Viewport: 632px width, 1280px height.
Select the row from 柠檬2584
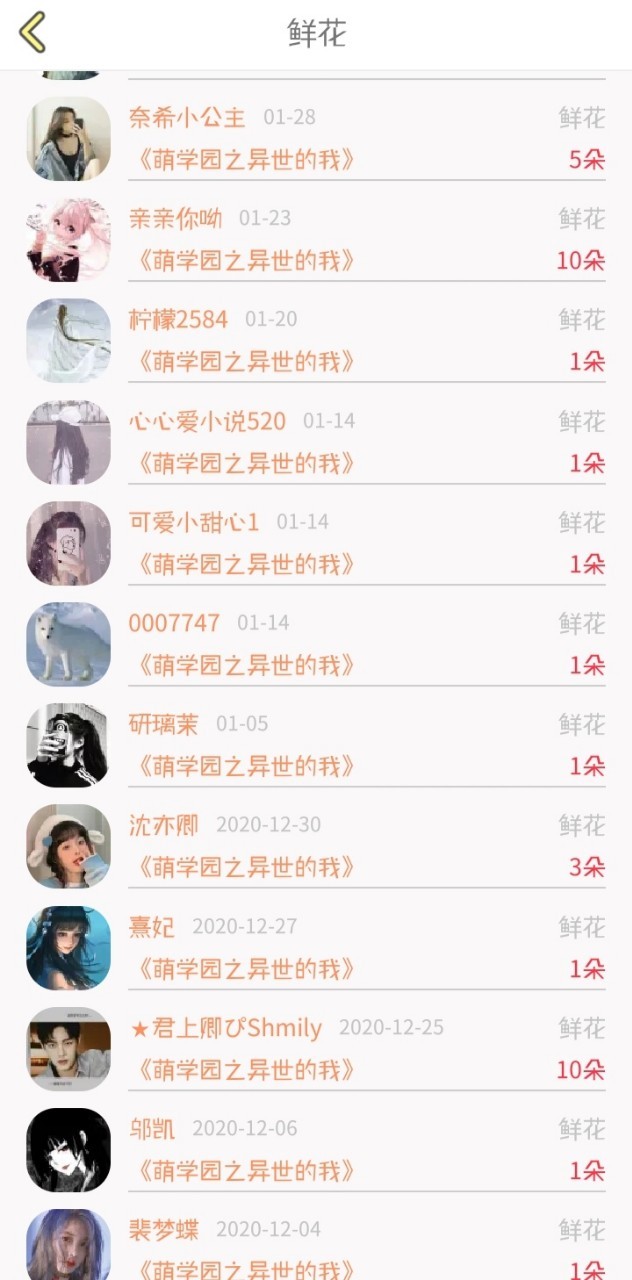pos(316,340)
